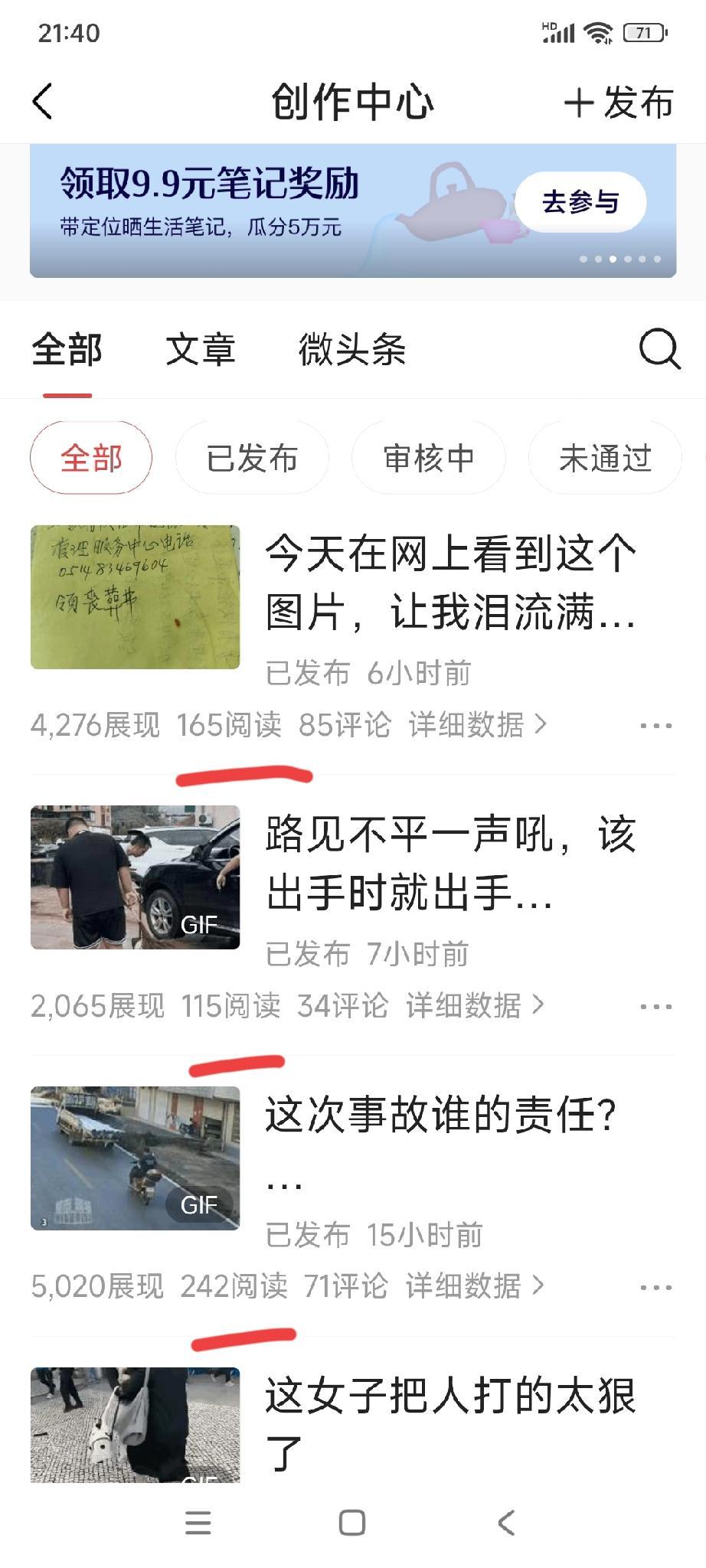Select the 未通过 filter chip
706x1568 pixels.
tap(603, 457)
